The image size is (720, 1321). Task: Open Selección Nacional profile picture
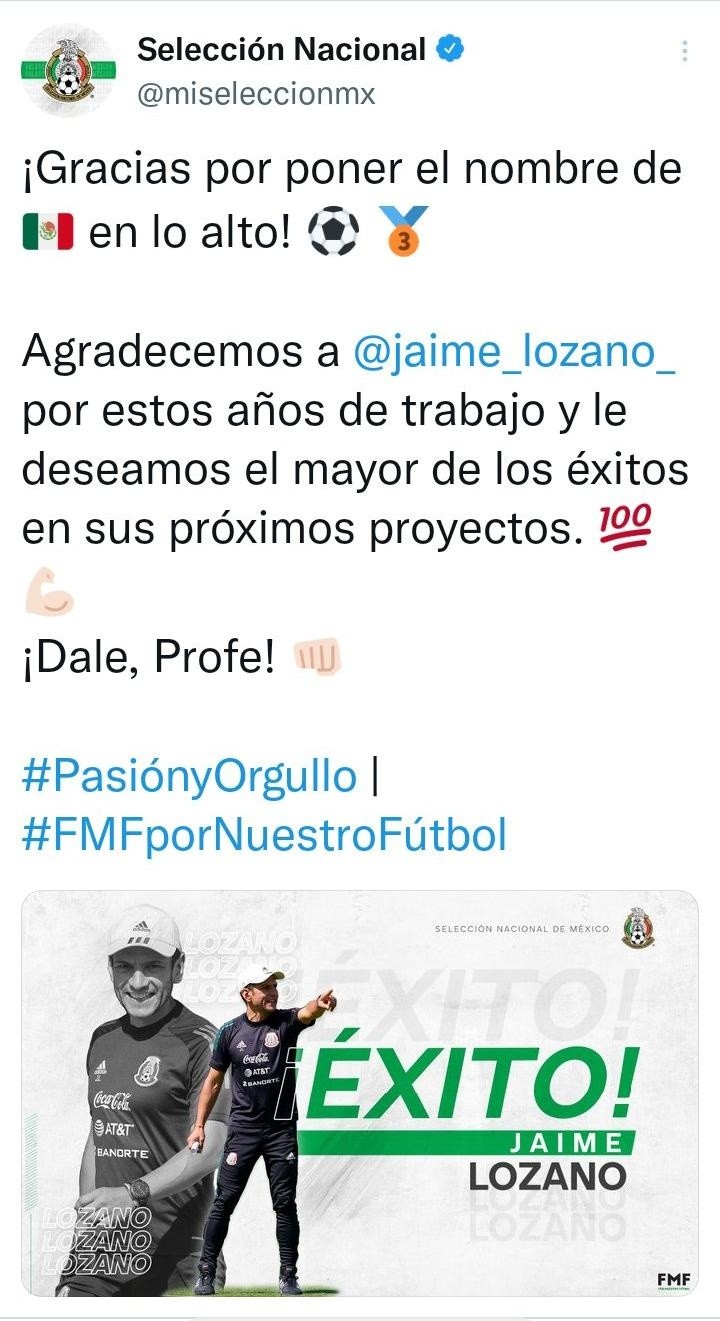(68, 70)
